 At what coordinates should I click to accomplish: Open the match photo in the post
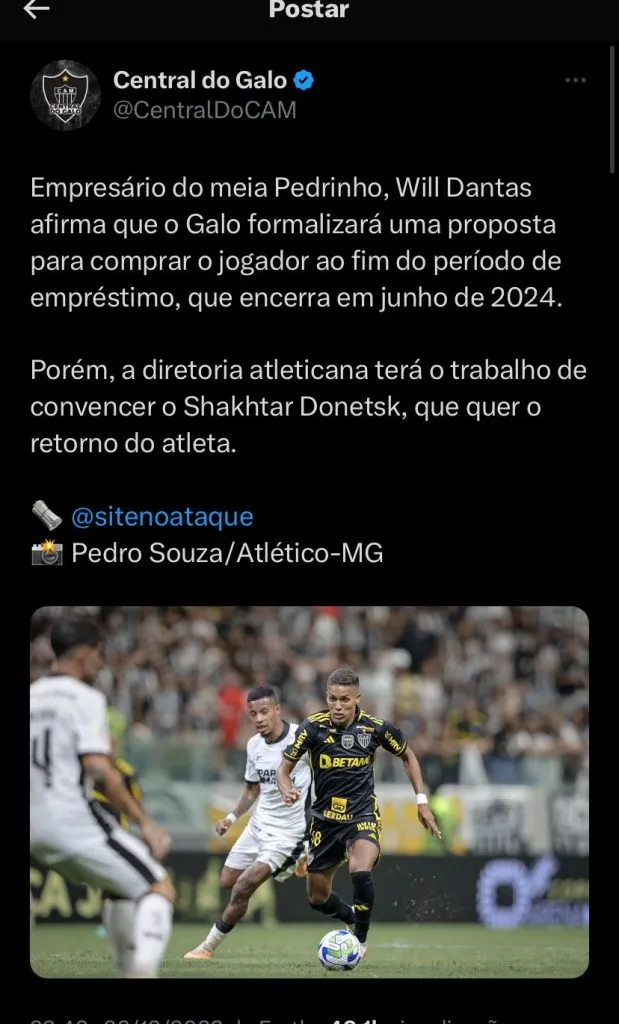point(309,791)
